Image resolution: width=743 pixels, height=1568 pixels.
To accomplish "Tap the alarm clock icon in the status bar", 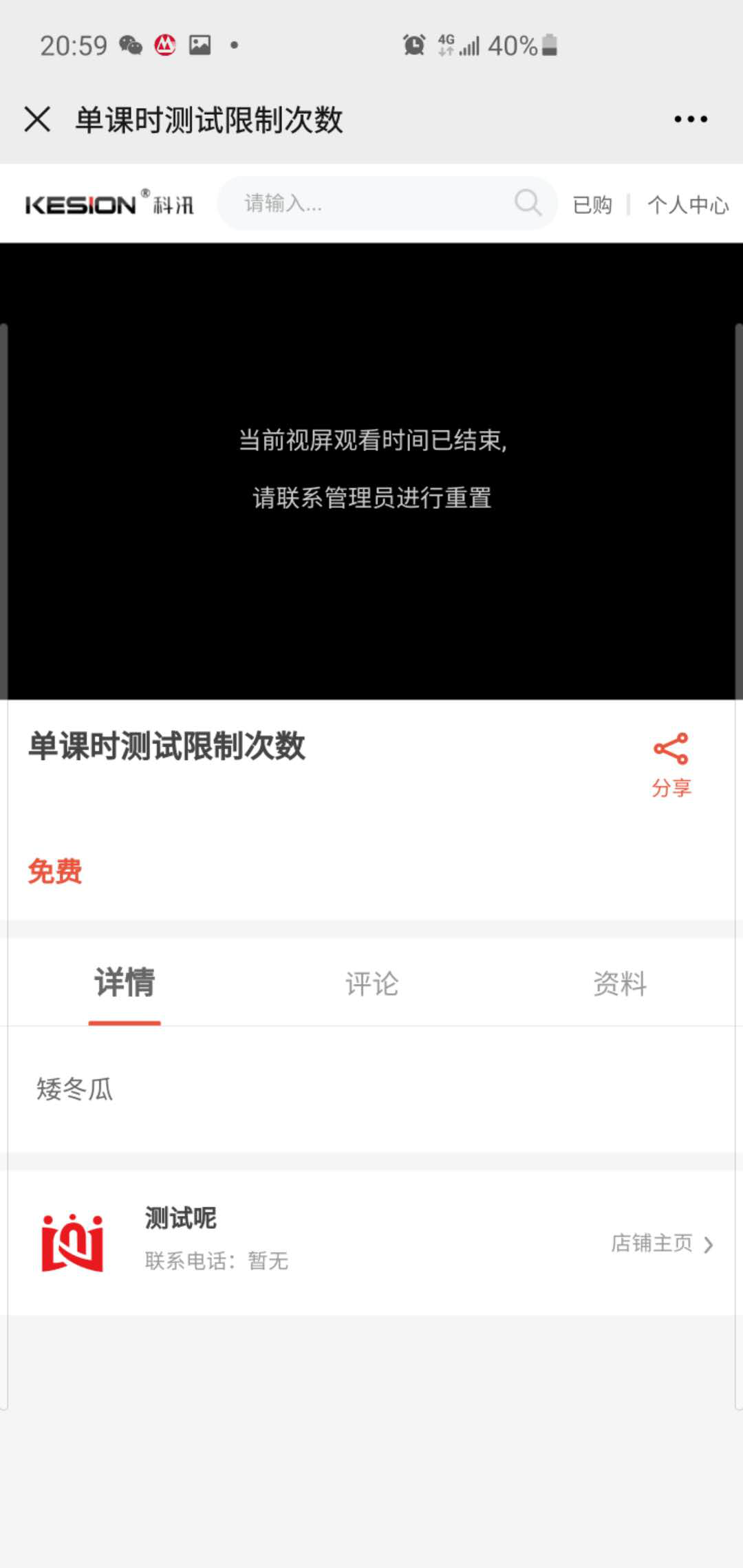I will coord(413,44).
